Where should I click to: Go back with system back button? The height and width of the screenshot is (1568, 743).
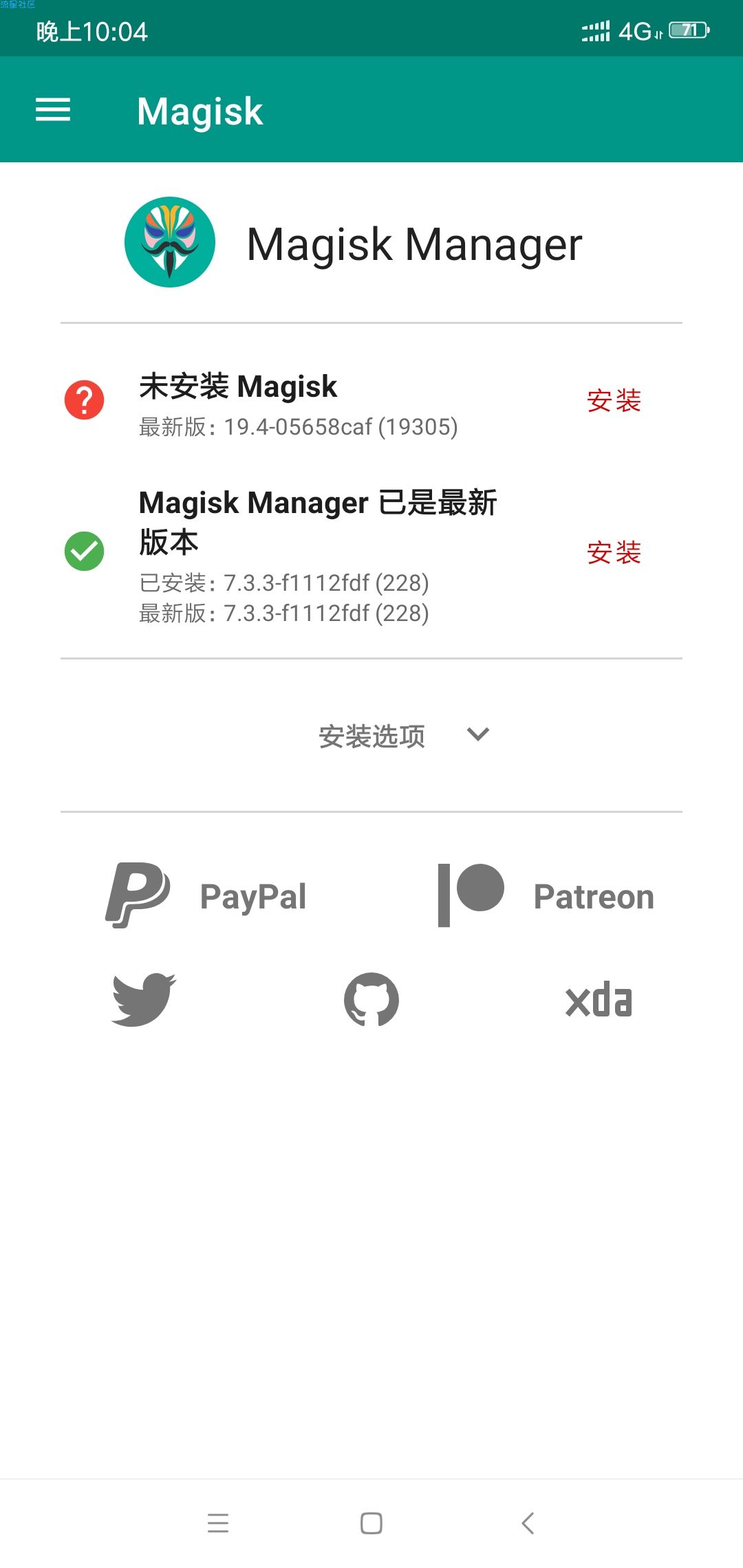click(x=528, y=1523)
